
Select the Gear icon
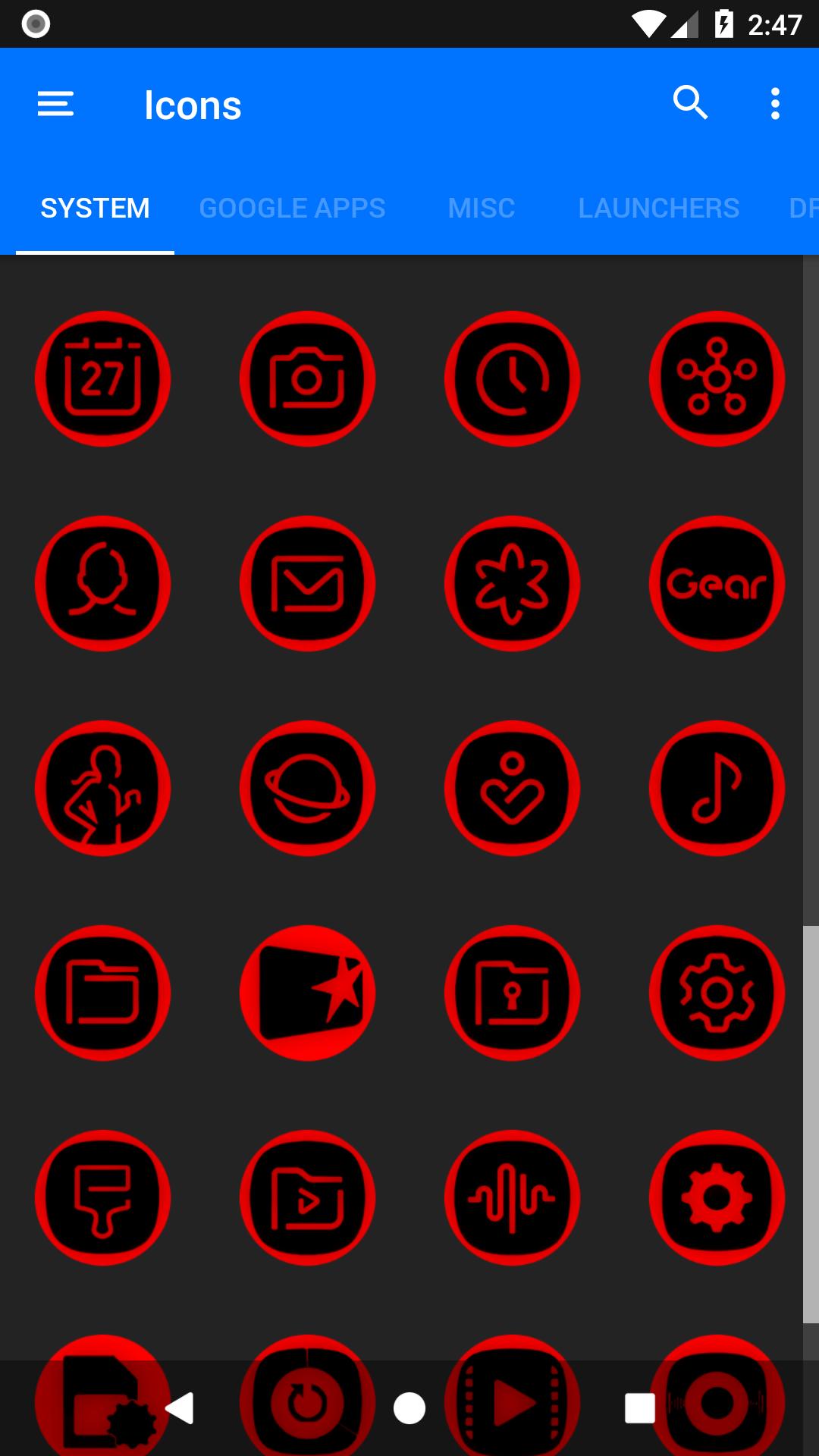(717, 583)
